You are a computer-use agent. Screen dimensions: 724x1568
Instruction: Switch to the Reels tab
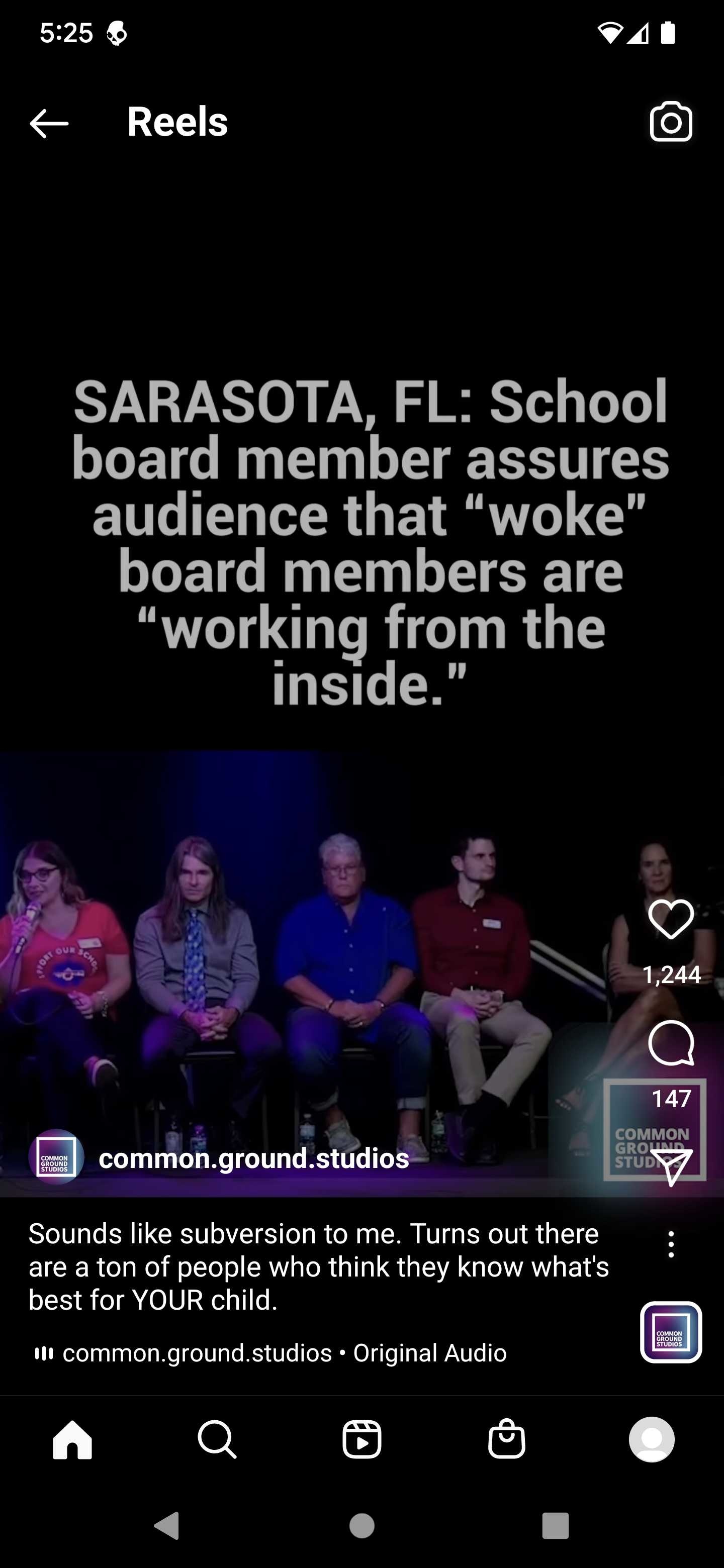(x=361, y=1439)
